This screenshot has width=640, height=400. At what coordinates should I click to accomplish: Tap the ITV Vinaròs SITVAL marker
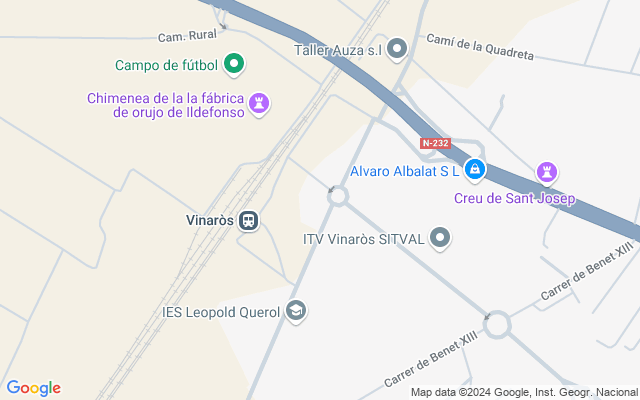tap(441, 238)
